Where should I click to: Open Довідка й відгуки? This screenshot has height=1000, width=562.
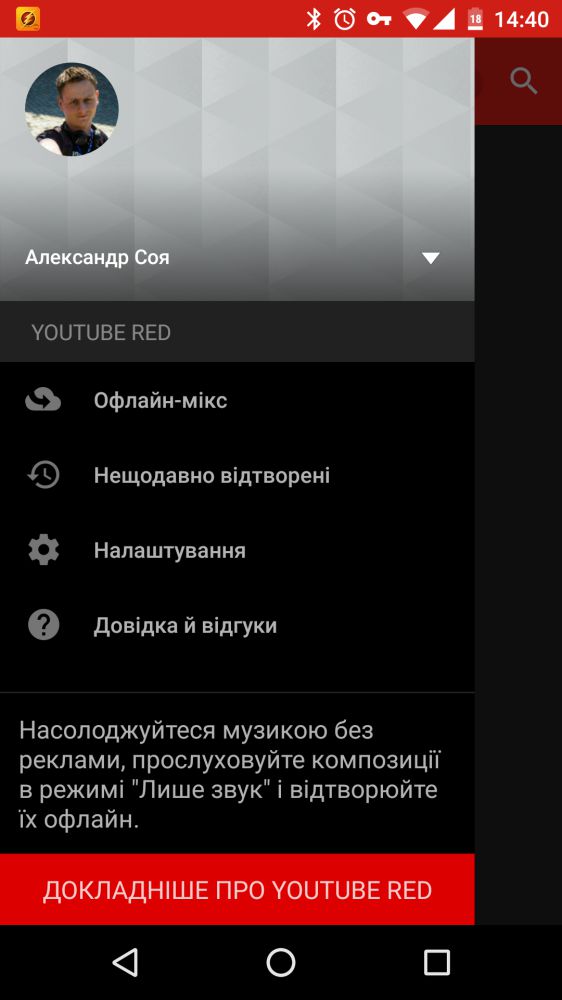[237, 626]
